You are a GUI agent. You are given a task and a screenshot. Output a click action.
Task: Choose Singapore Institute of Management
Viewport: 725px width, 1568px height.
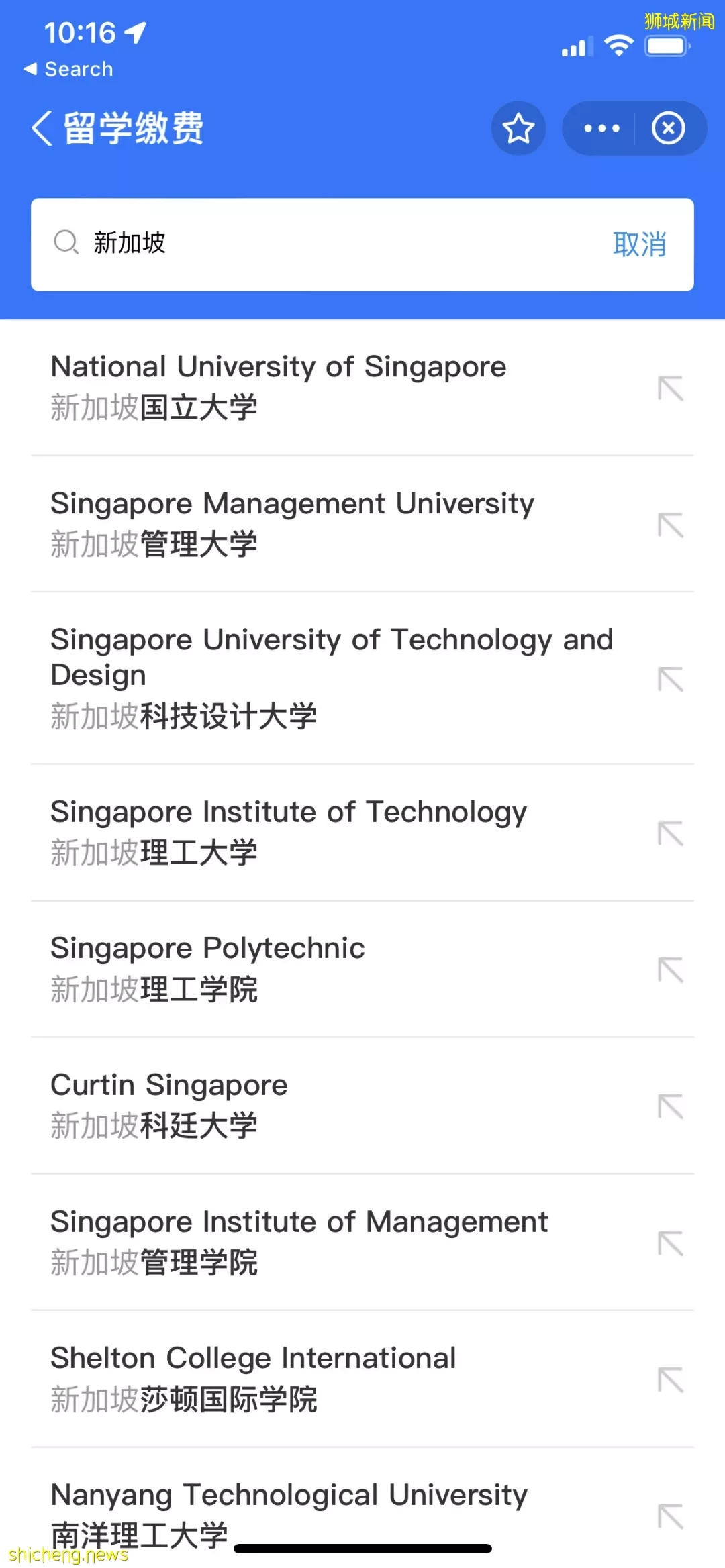pos(362,1243)
